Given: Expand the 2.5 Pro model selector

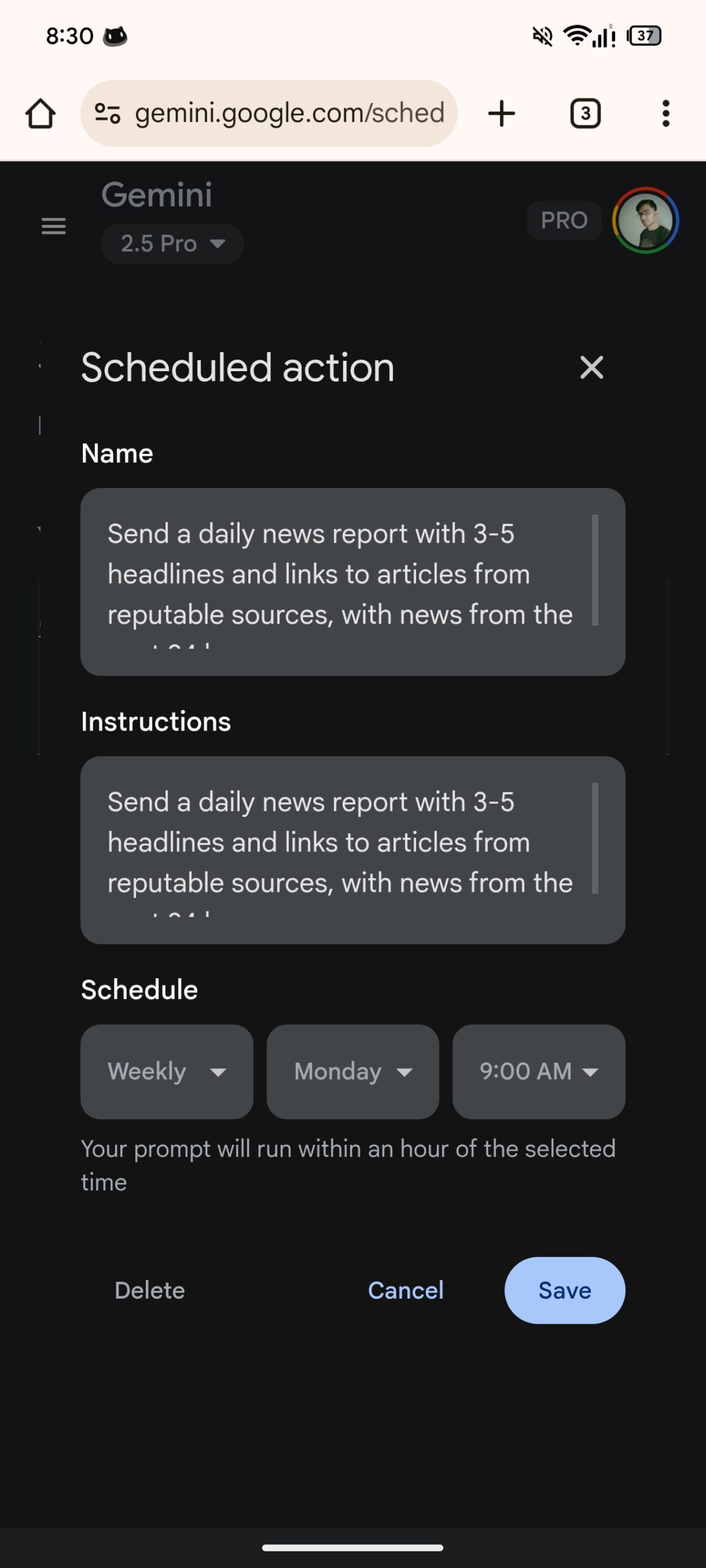Looking at the screenshot, I should [172, 244].
